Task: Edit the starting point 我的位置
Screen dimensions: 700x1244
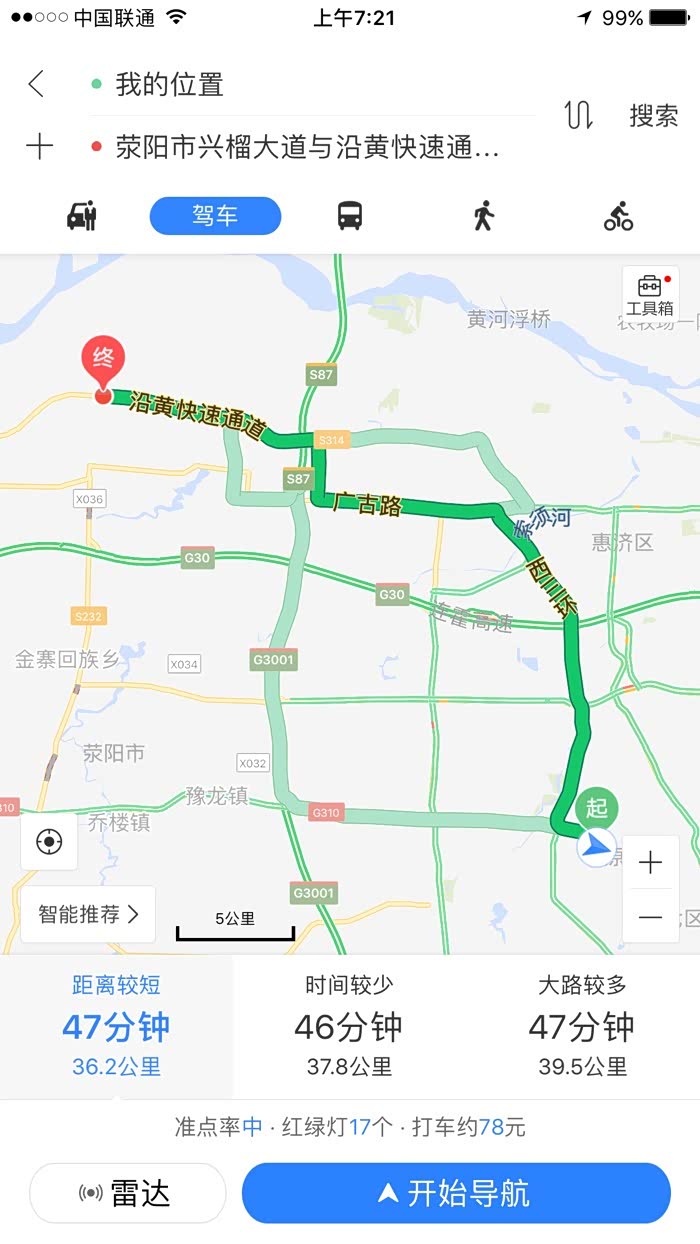Action: 300,84
